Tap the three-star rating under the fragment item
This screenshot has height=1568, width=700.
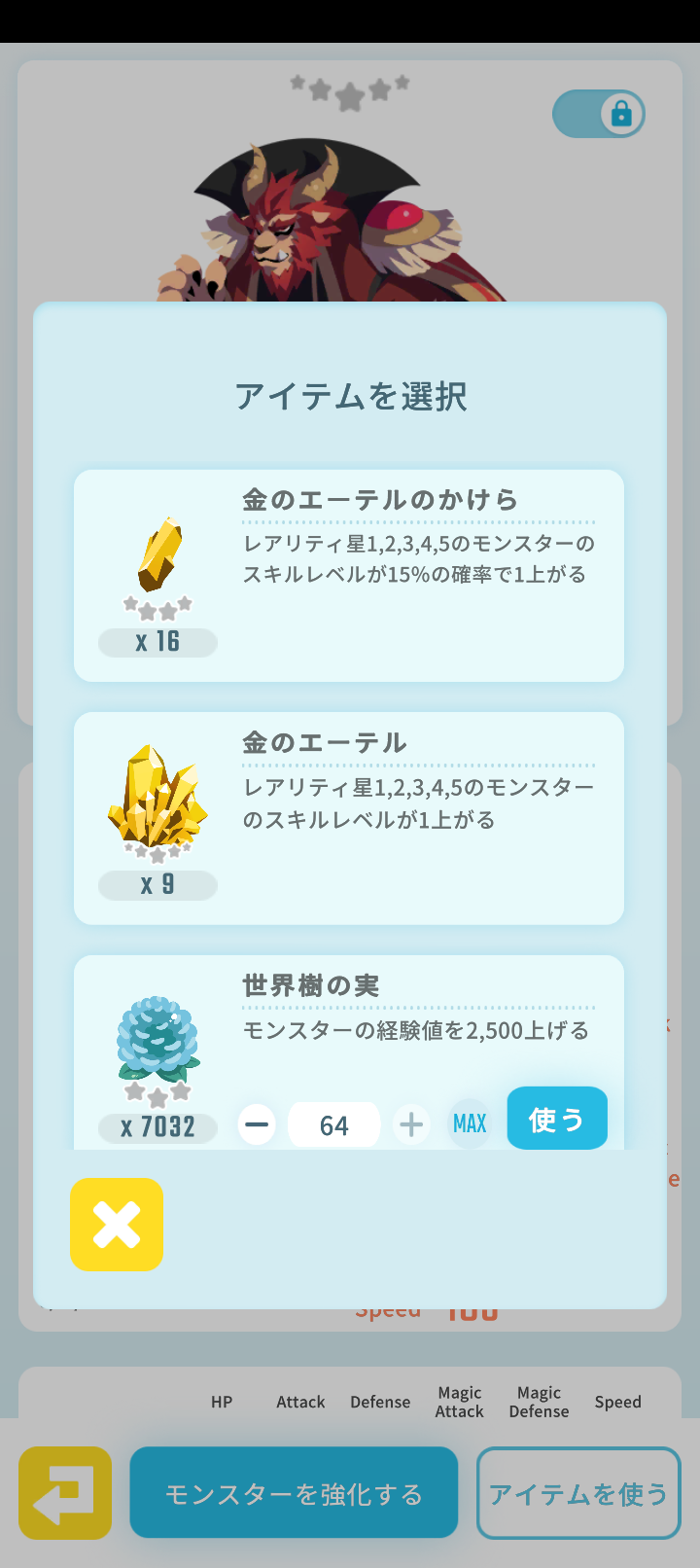click(157, 607)
